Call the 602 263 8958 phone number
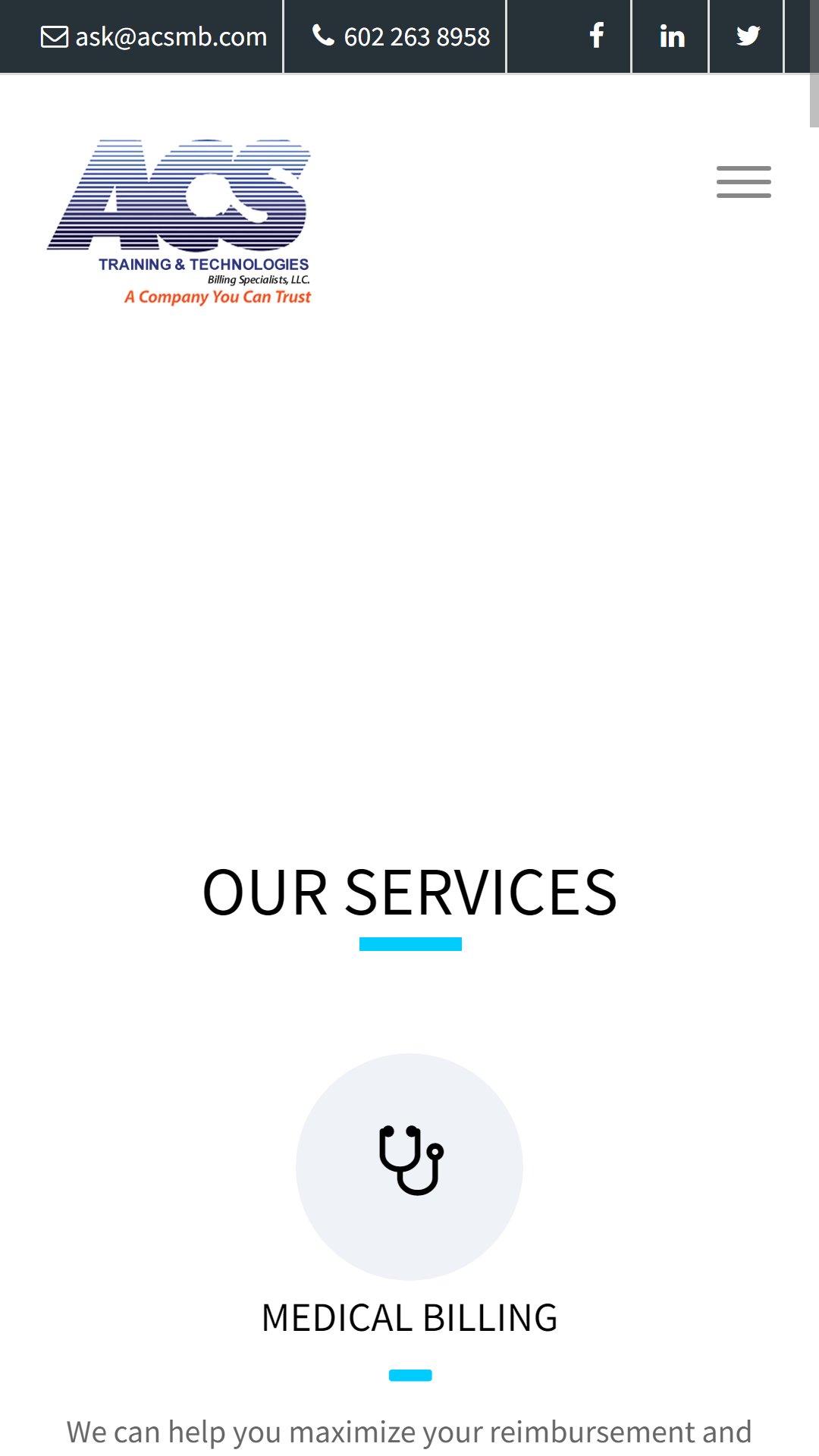This screenshot has width=819, height=1456. [x=401, y=36]
